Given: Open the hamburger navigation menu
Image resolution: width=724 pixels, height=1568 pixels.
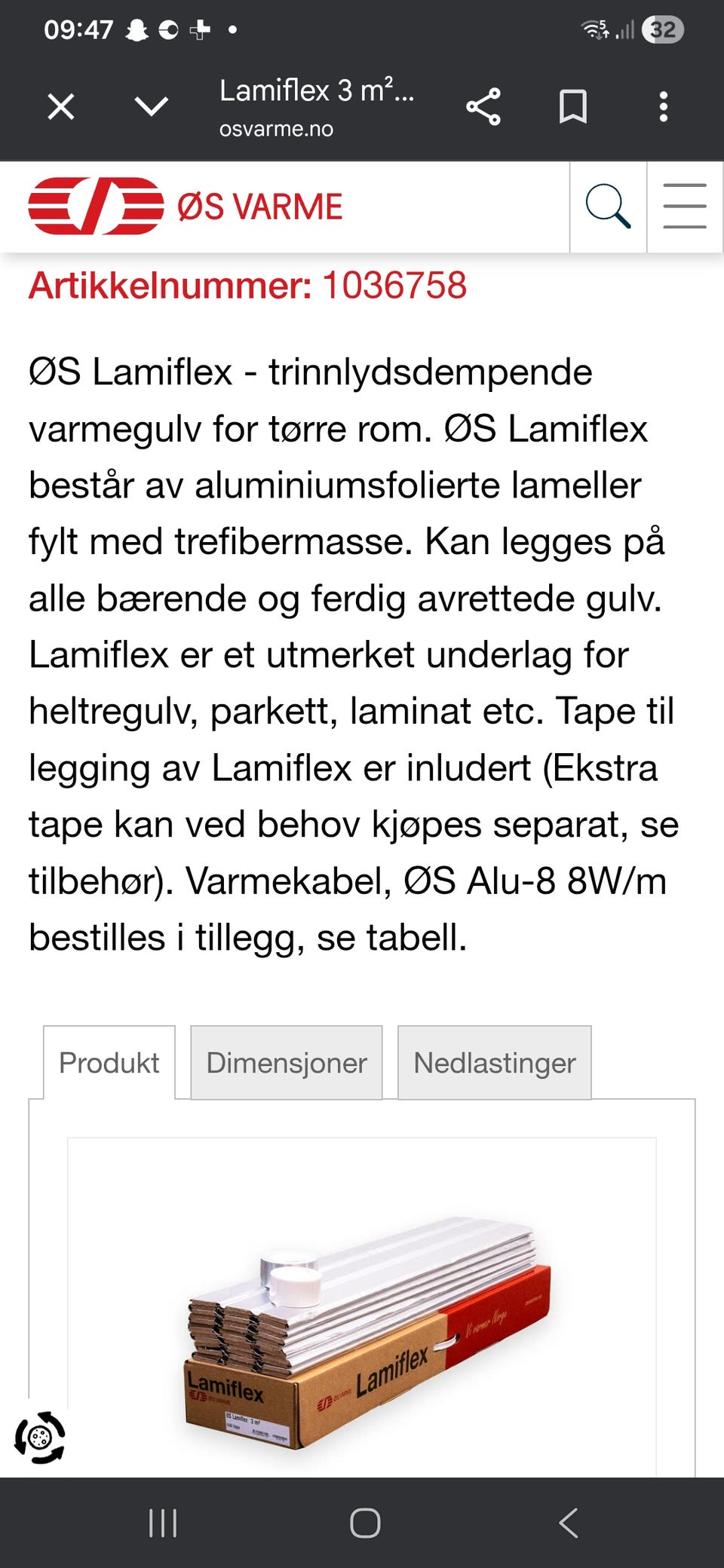Looking at the screenshot, I should (683, 207).
